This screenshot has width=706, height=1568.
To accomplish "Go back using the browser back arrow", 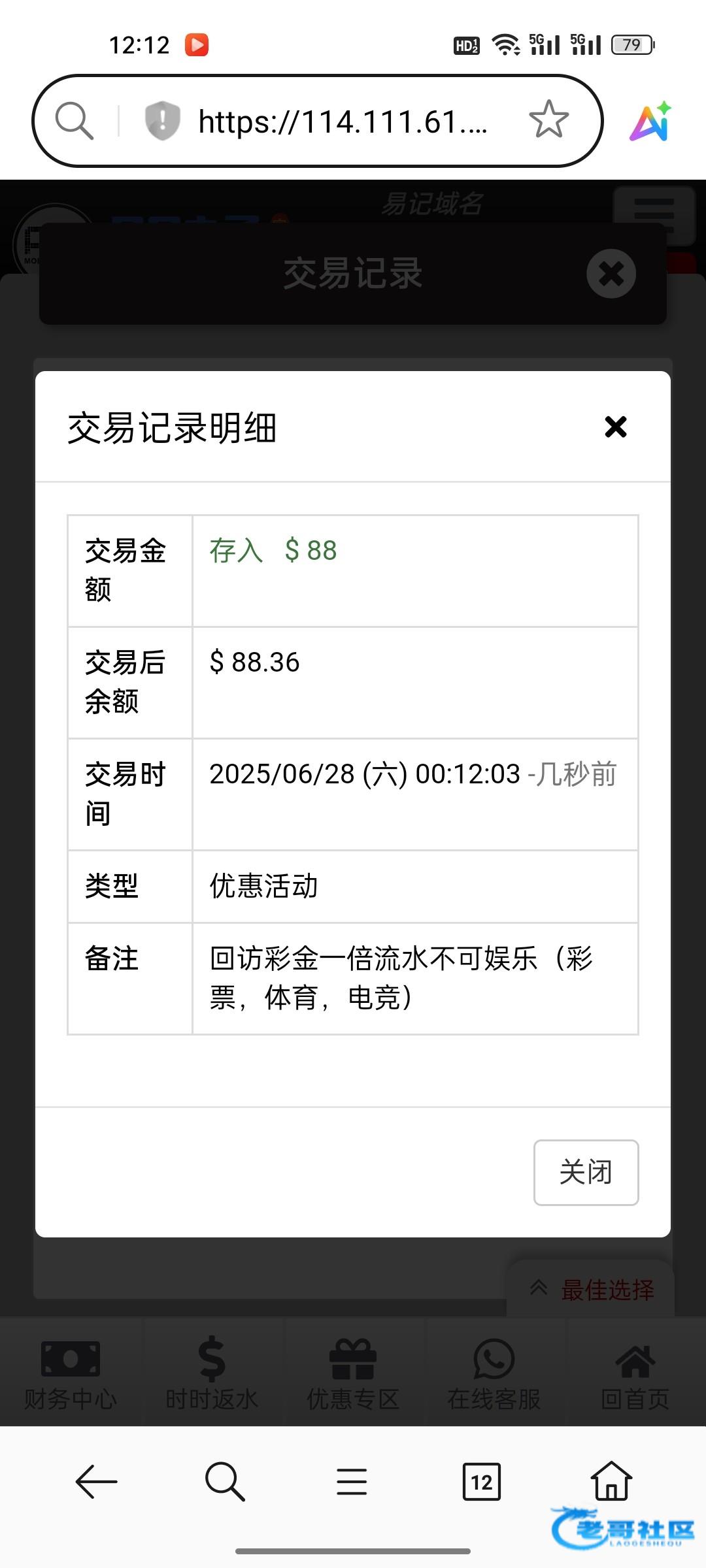I will coord(97,1481).
